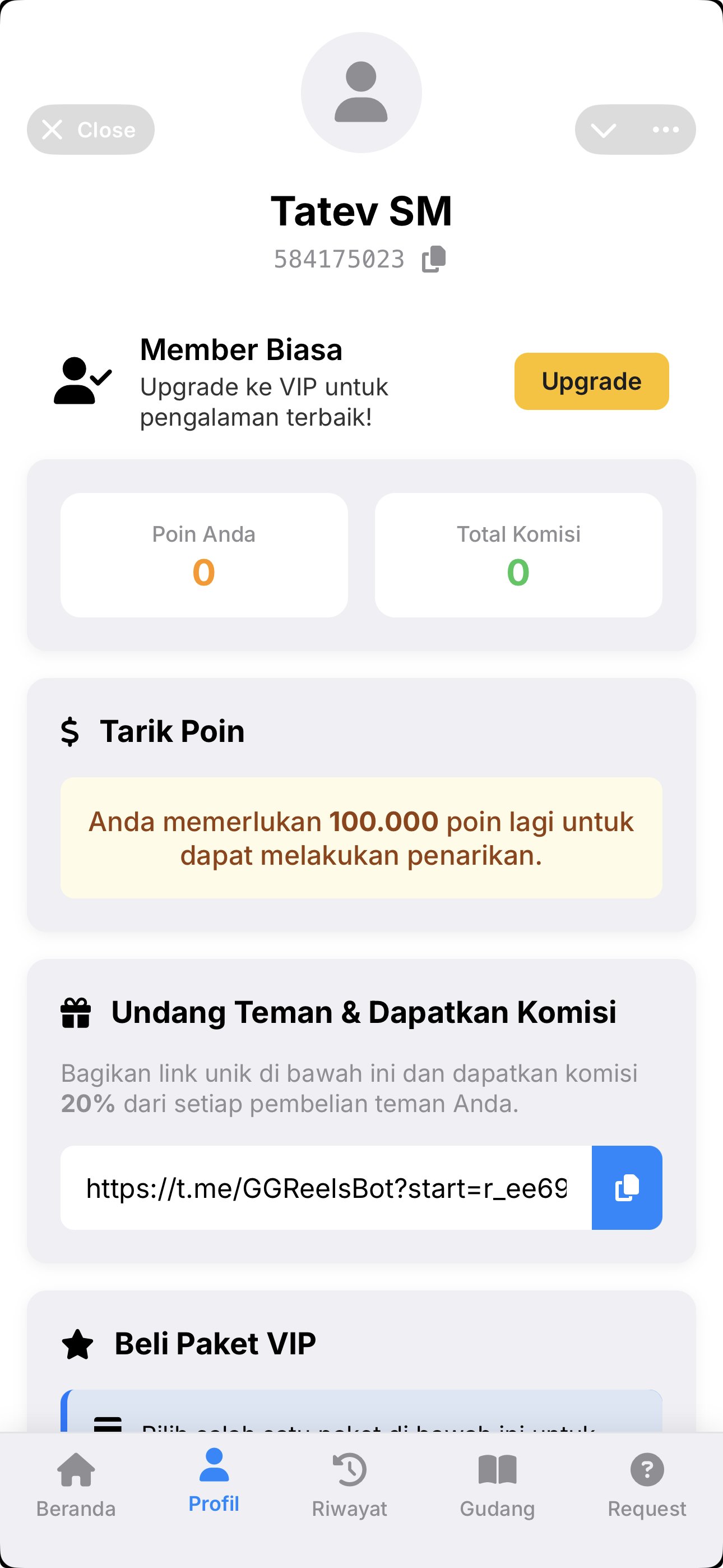Open the three-dot options menu
Viewport: 723px width, 1568px height.
(x=666, y=129)
